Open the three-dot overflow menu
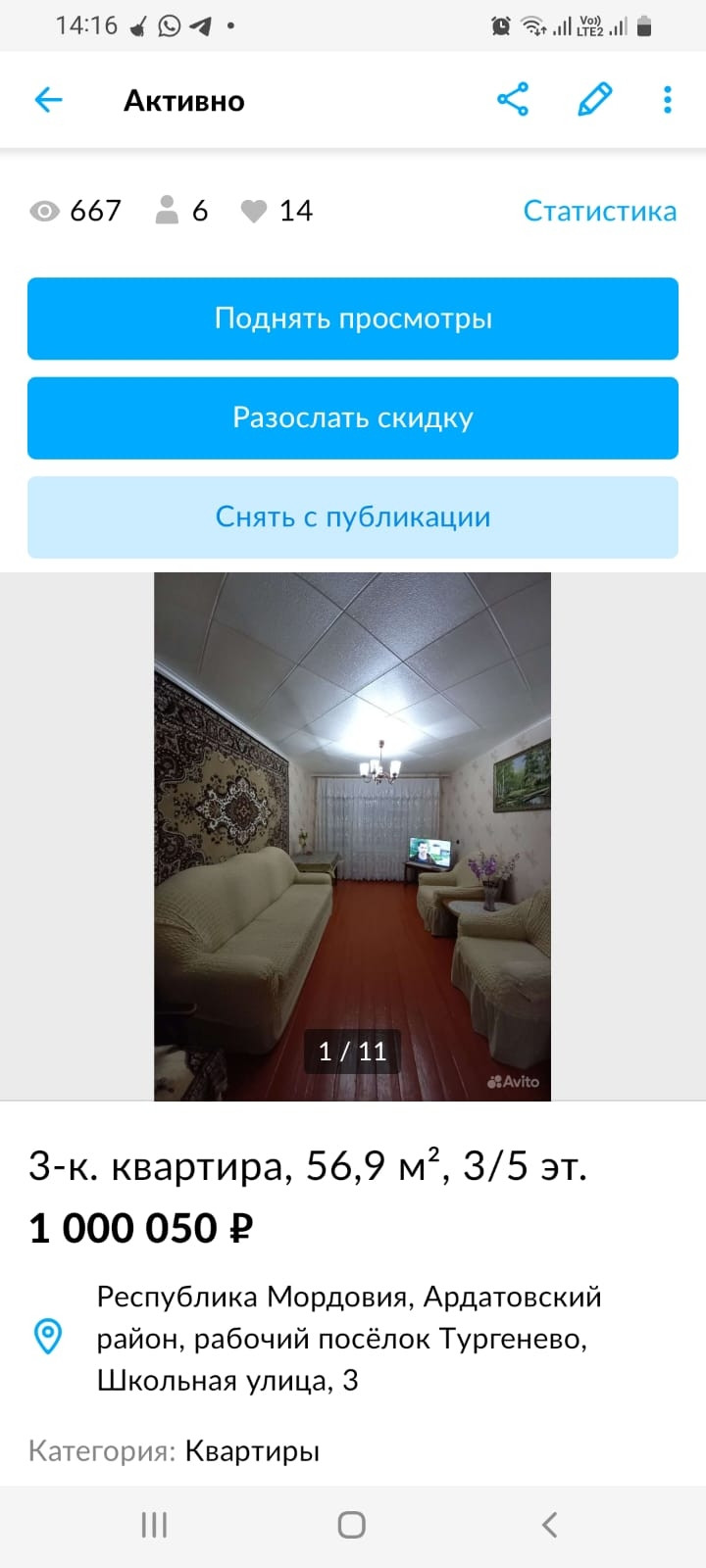 tap(668, 99)
